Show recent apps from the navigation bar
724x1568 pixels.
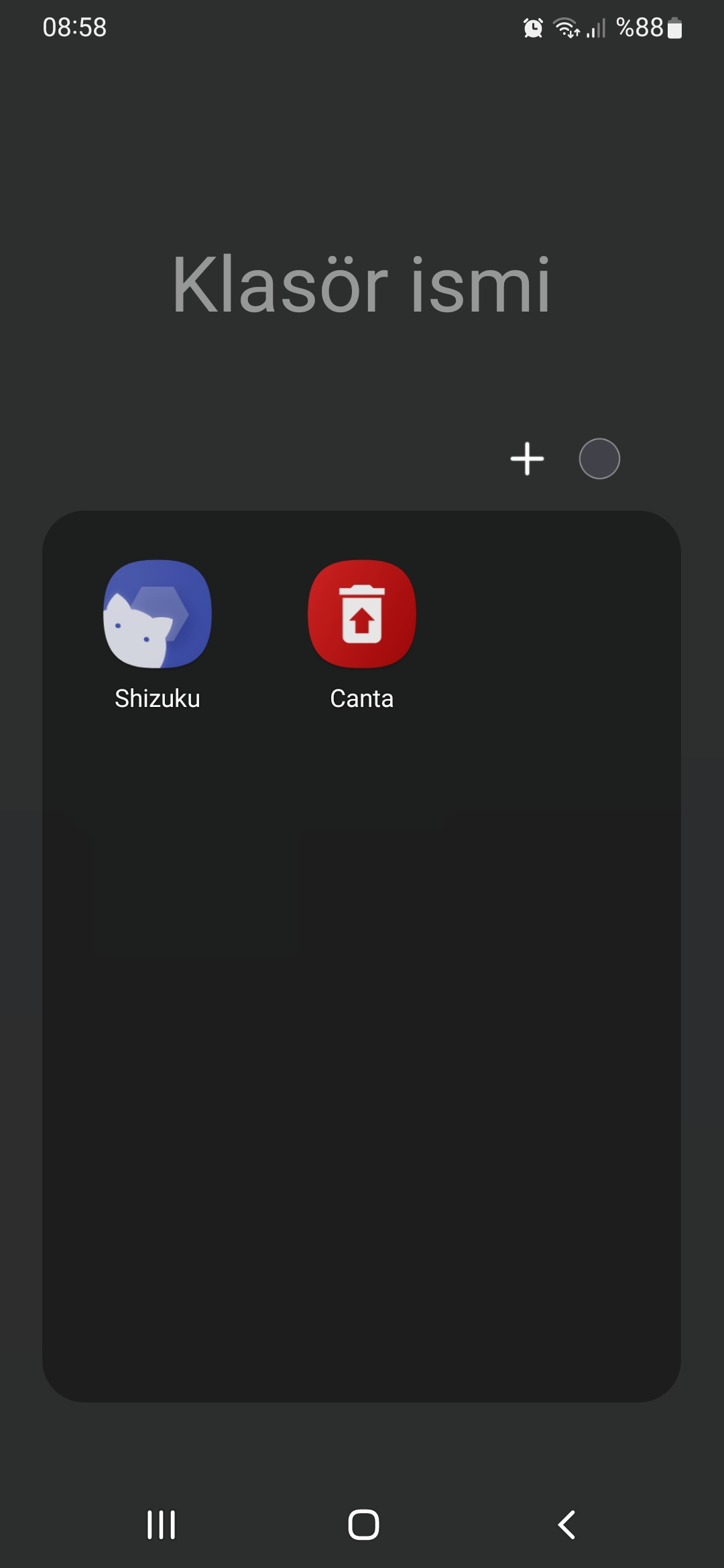point(162,1524)
